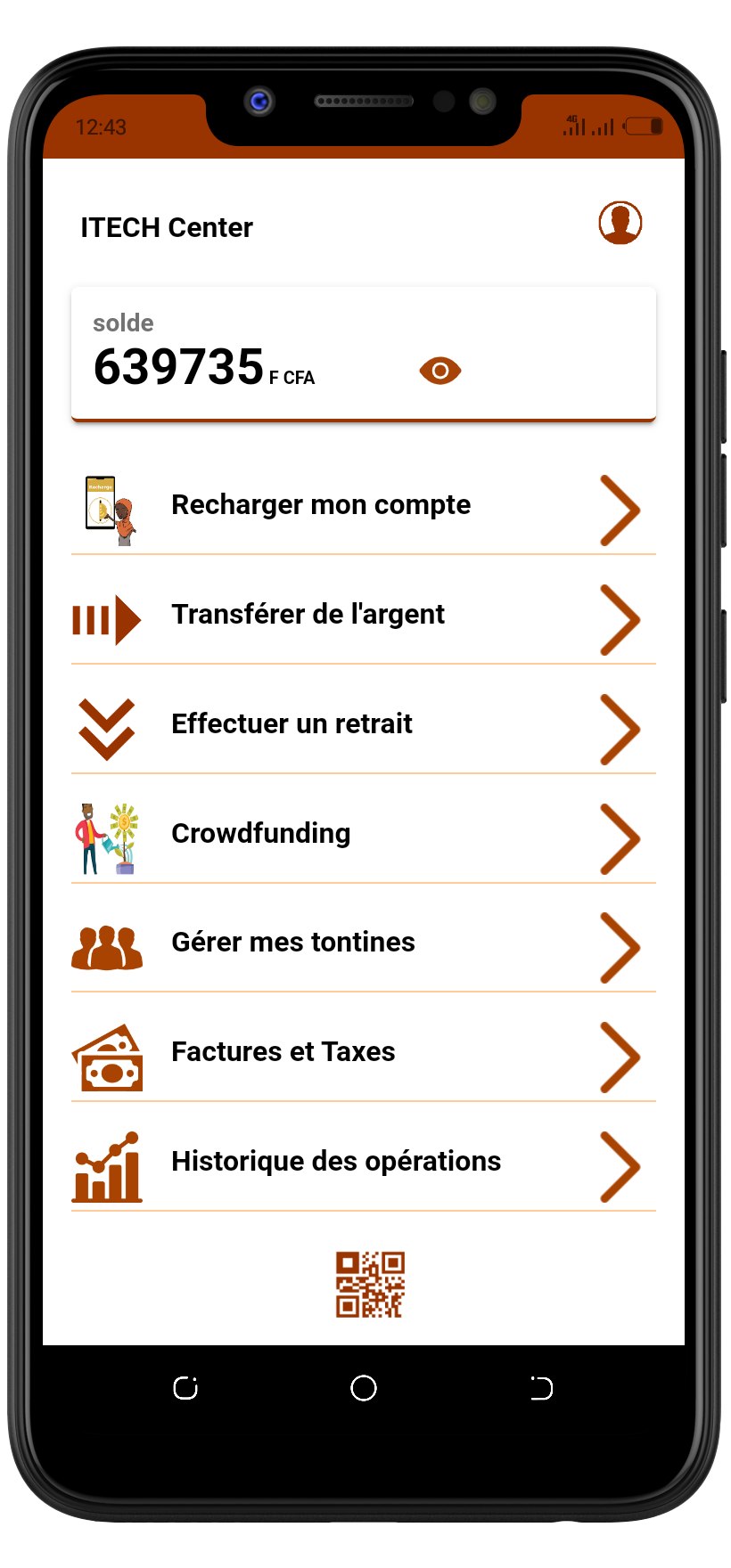View Historique des opérations
This screenshot has height=1568, width=731.
[x=364, y=1163]
